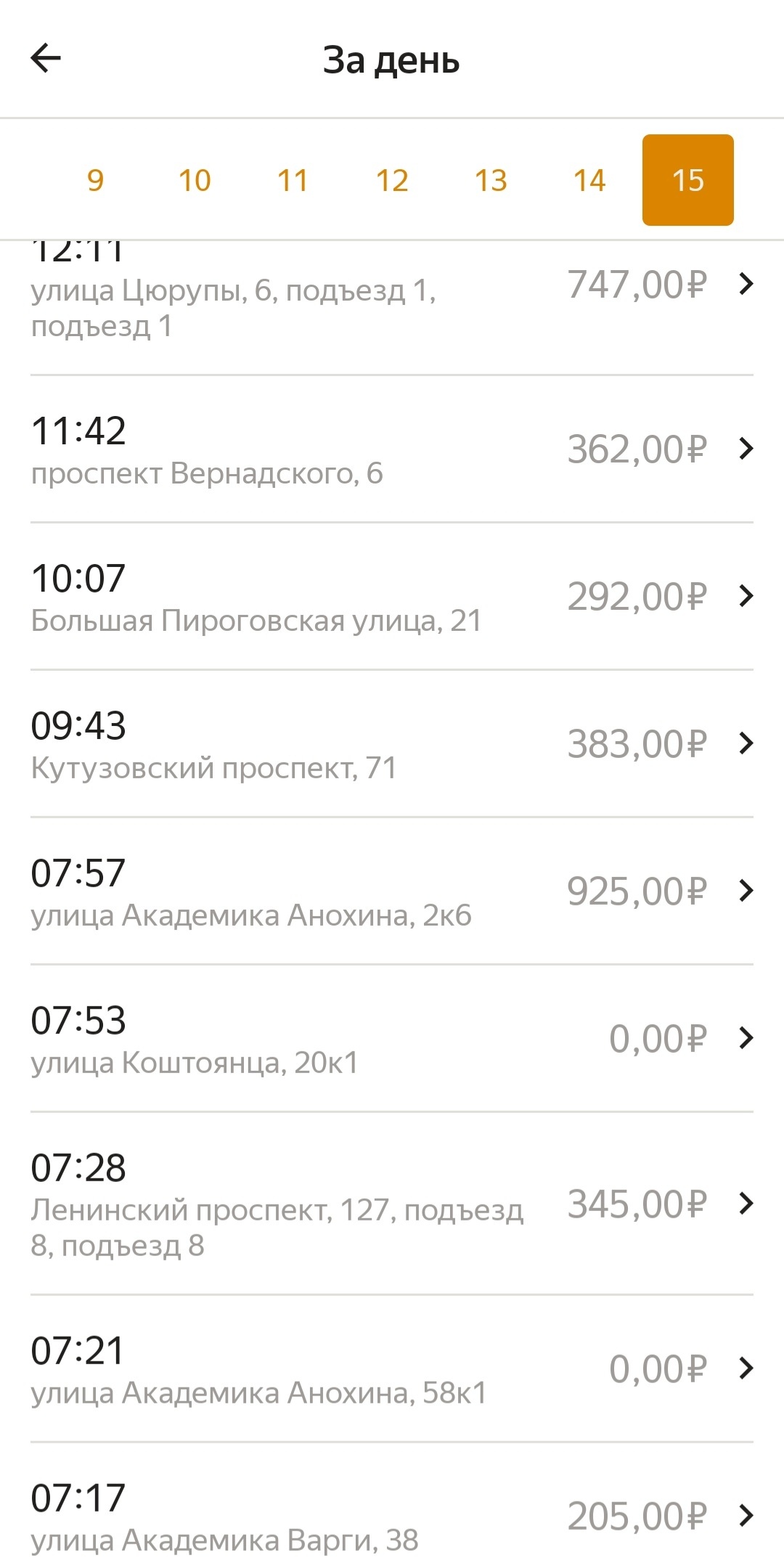Open the улица Коштоянца, 20к1 order
Screen dimensions: 784x1566
(x=392, y=1039)
